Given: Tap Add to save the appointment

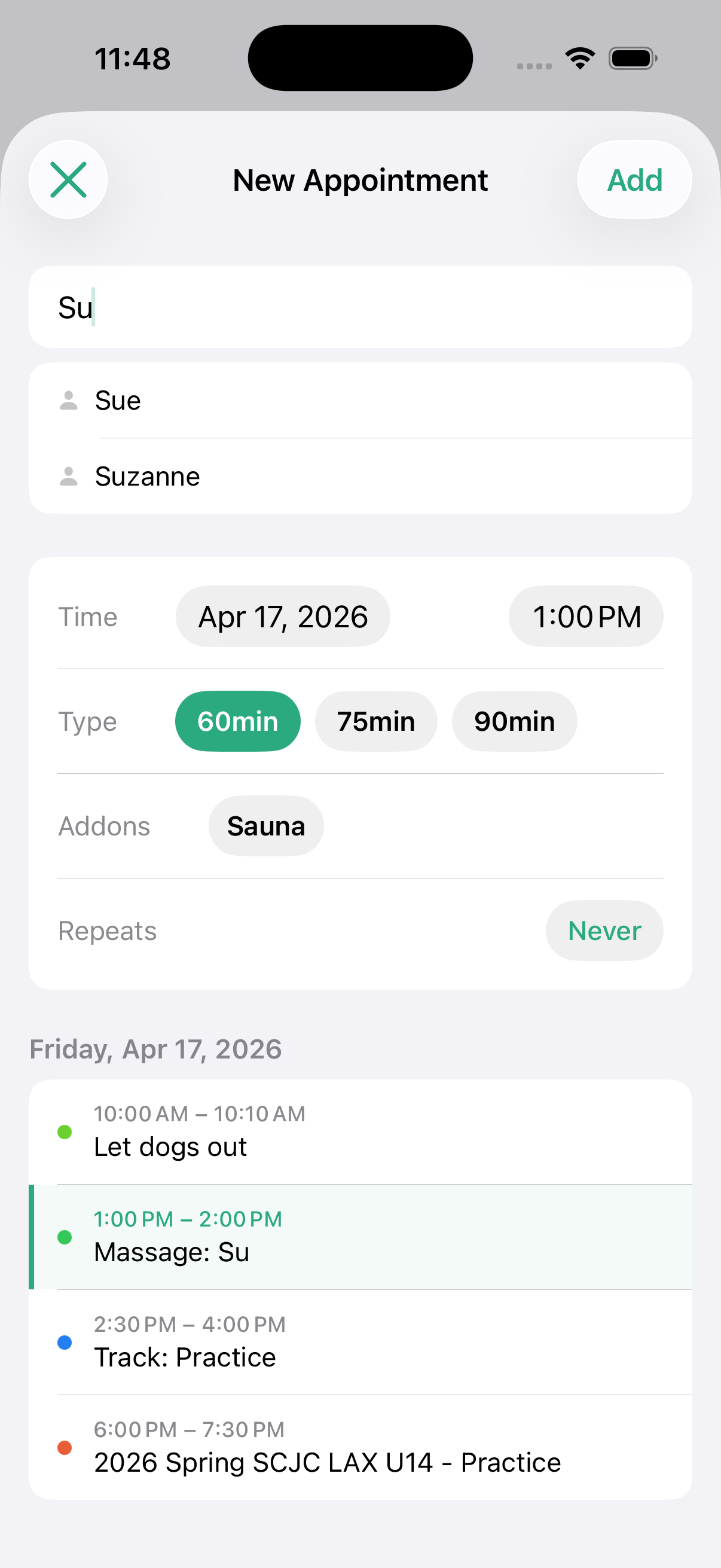Looking at the screenshot, I should coord(634,179).
